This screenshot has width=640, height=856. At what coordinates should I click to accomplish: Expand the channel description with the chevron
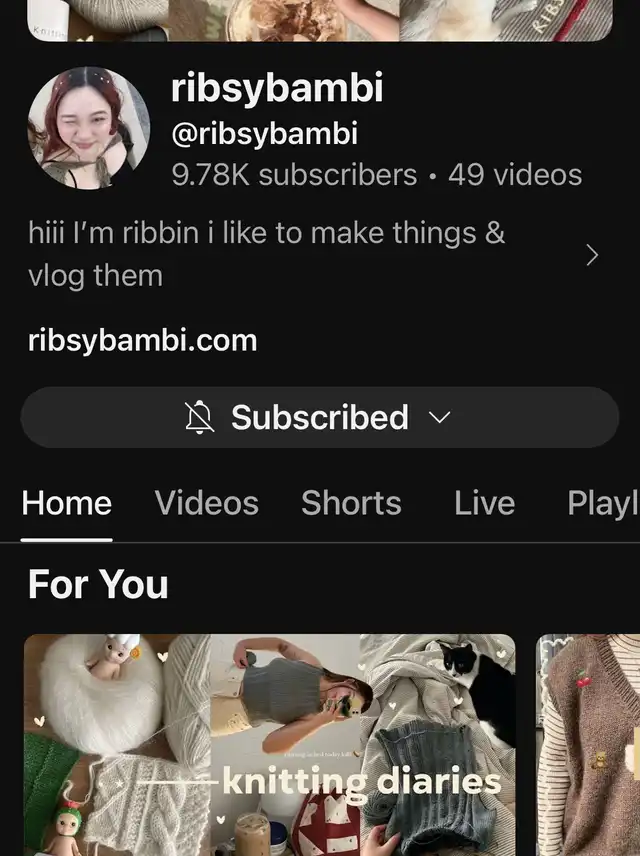click(592, 255)
